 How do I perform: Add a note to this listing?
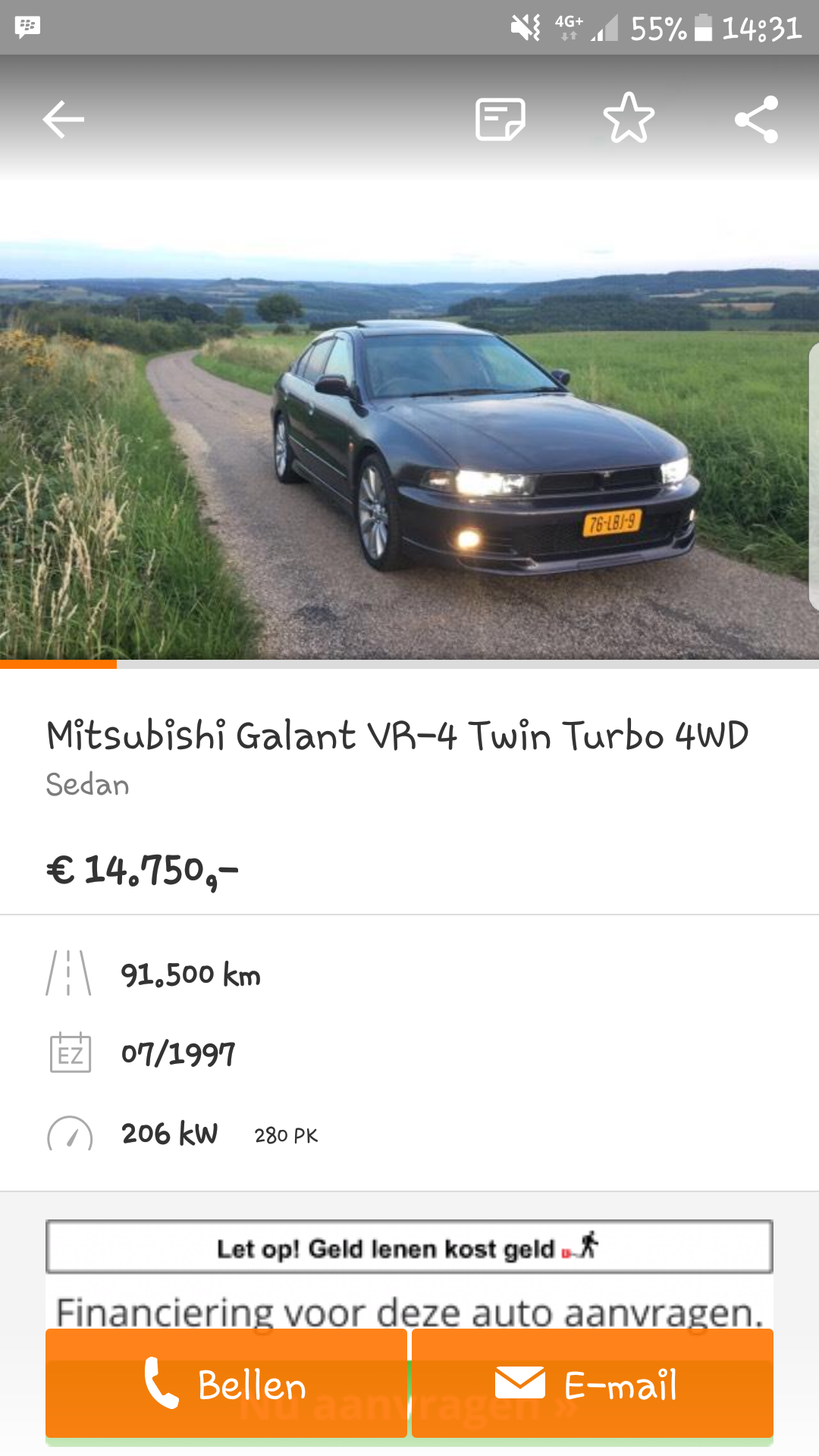pyautogui.click(x=500, y=120)
